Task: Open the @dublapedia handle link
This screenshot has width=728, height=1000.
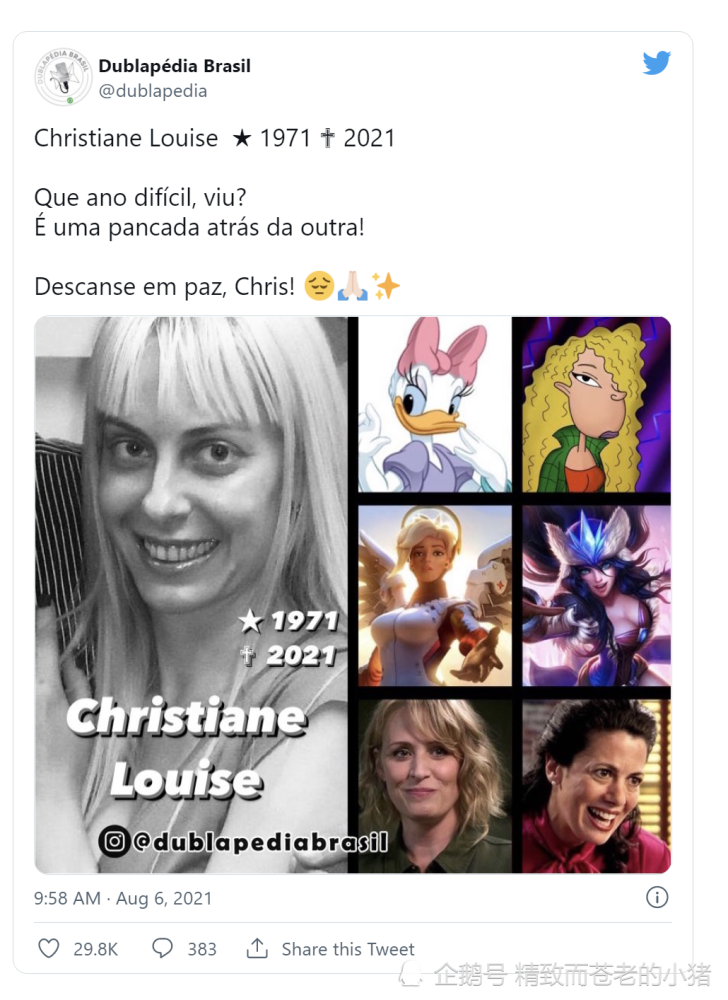Action: (152, 91)
